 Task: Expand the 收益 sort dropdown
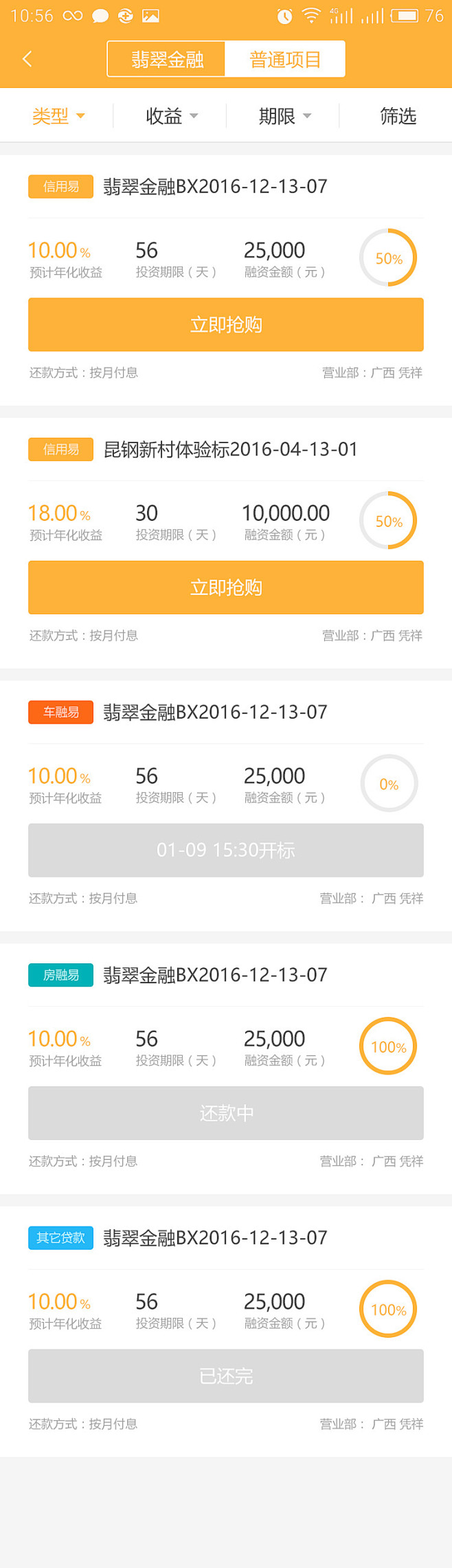[171, 116]
